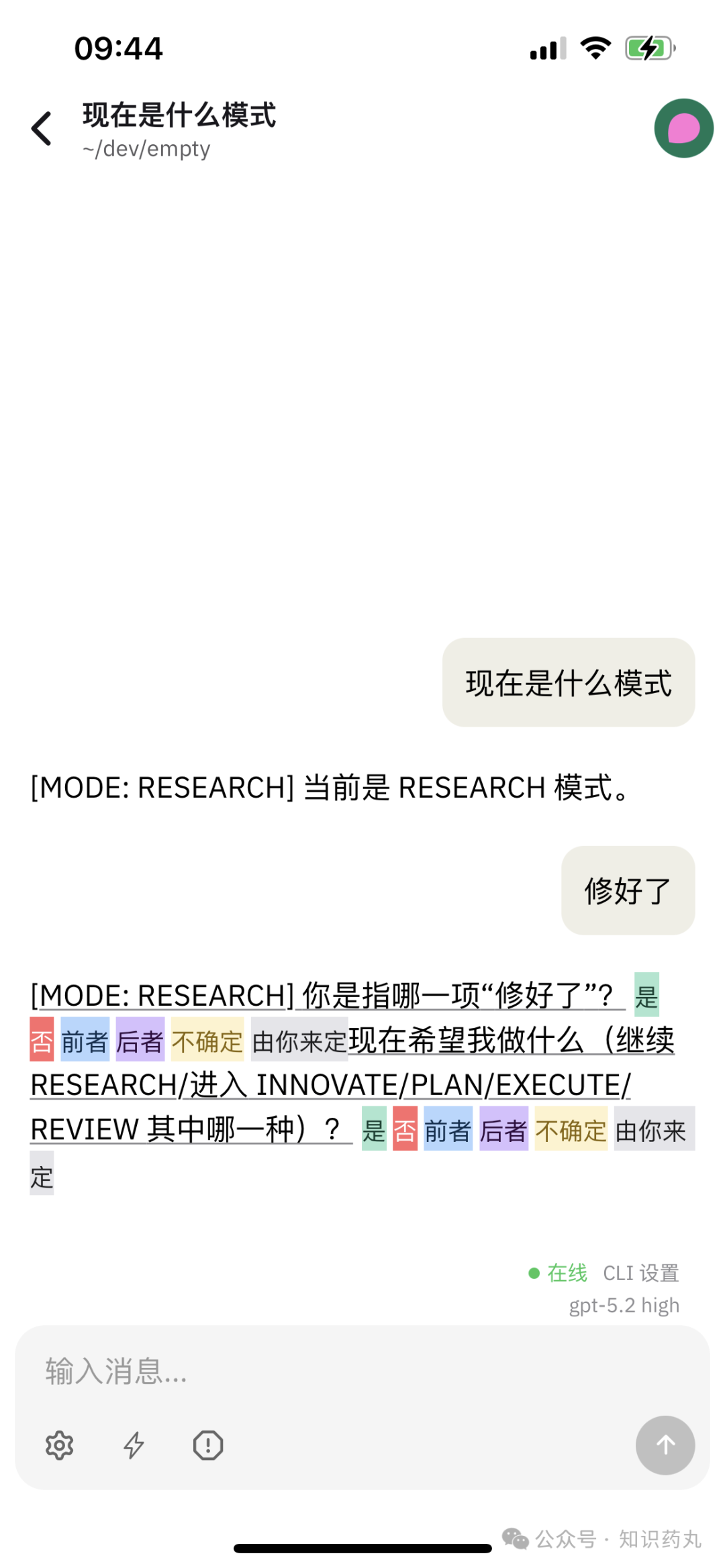Open the gpt-5.2 high model selector
Screen dimensions: 725x1568
pos(624,1304)
